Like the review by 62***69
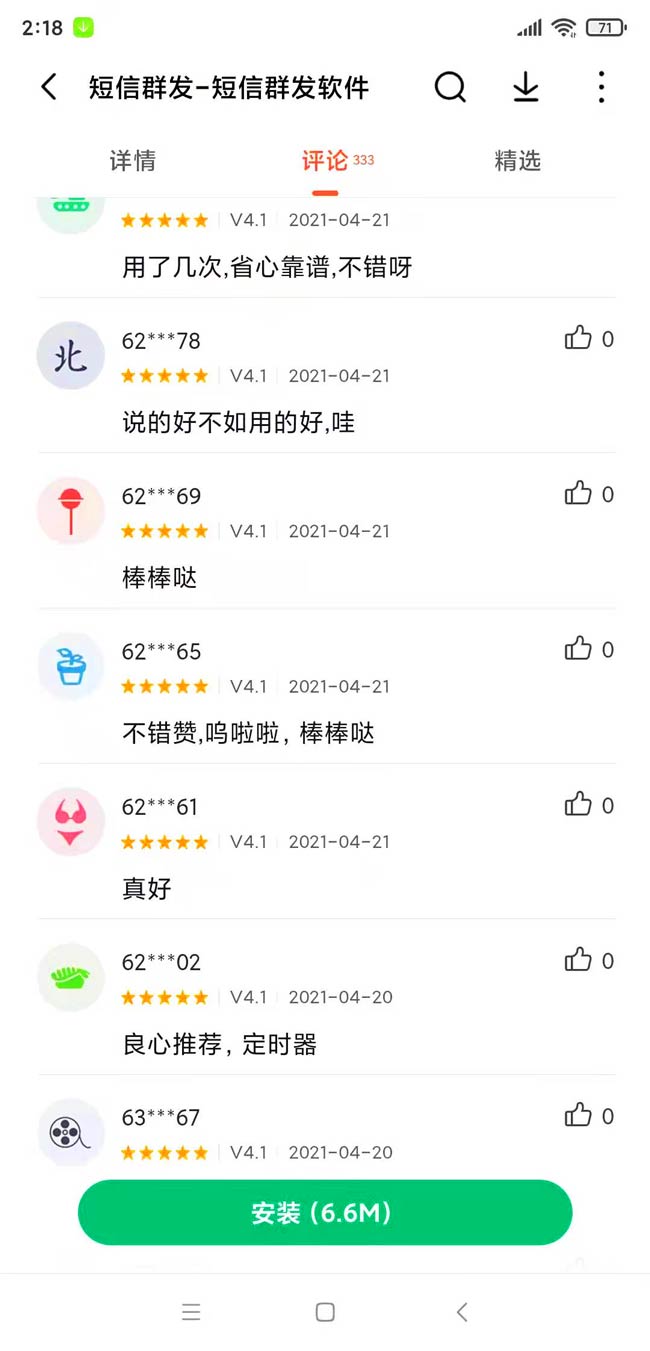 [x=579, y=494]
